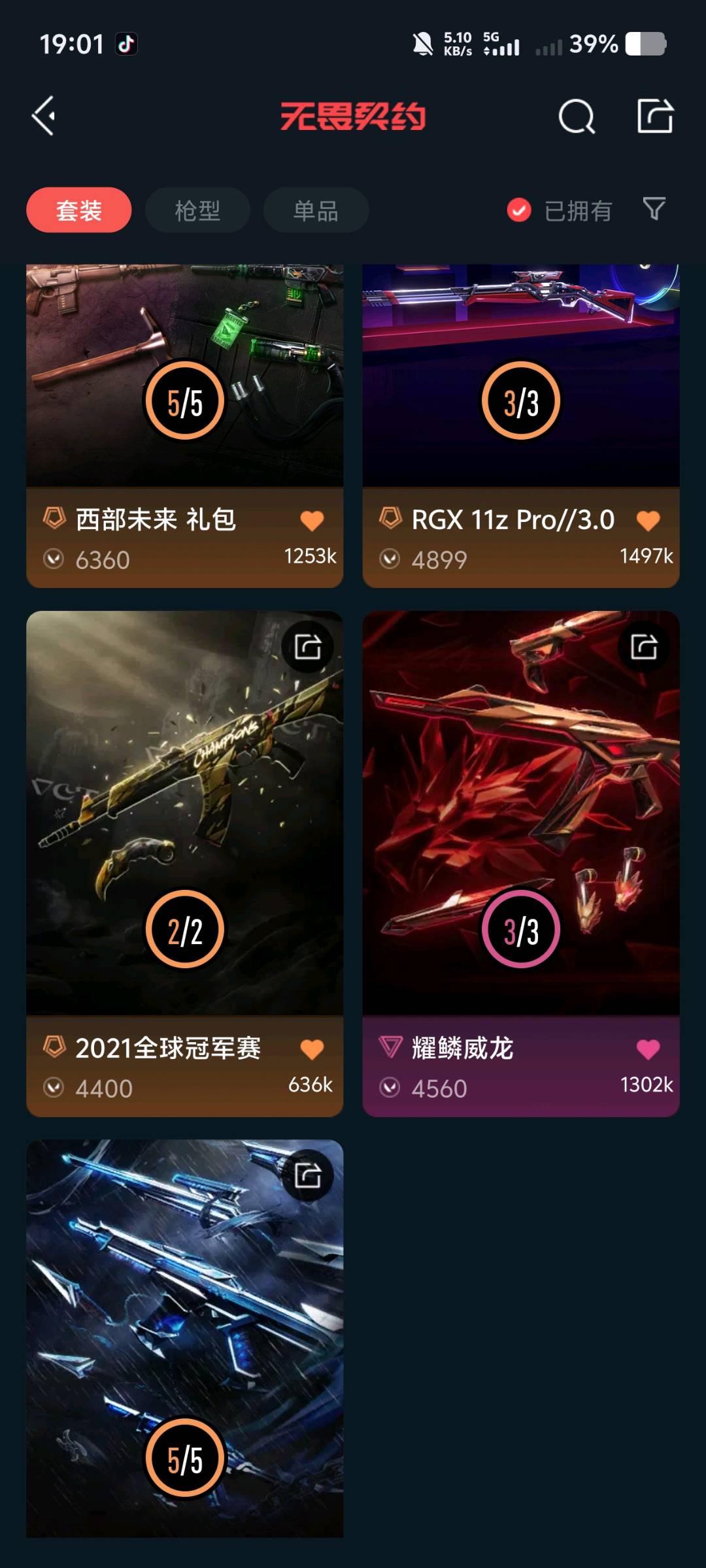Open the 2021全球冠军赛 bundle card
The image size is (706, 1568).
184,817
